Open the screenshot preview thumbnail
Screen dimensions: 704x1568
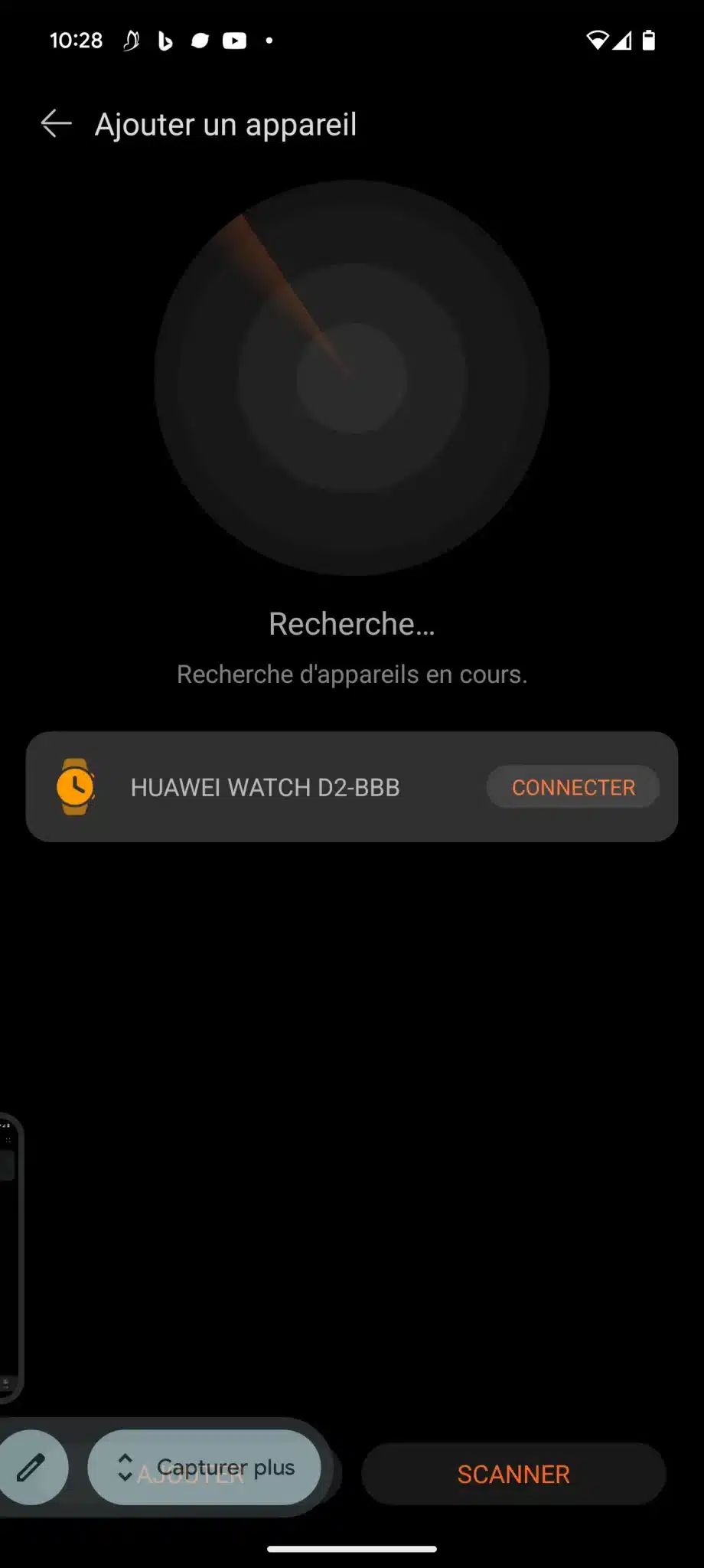[x=11, y=1257]
